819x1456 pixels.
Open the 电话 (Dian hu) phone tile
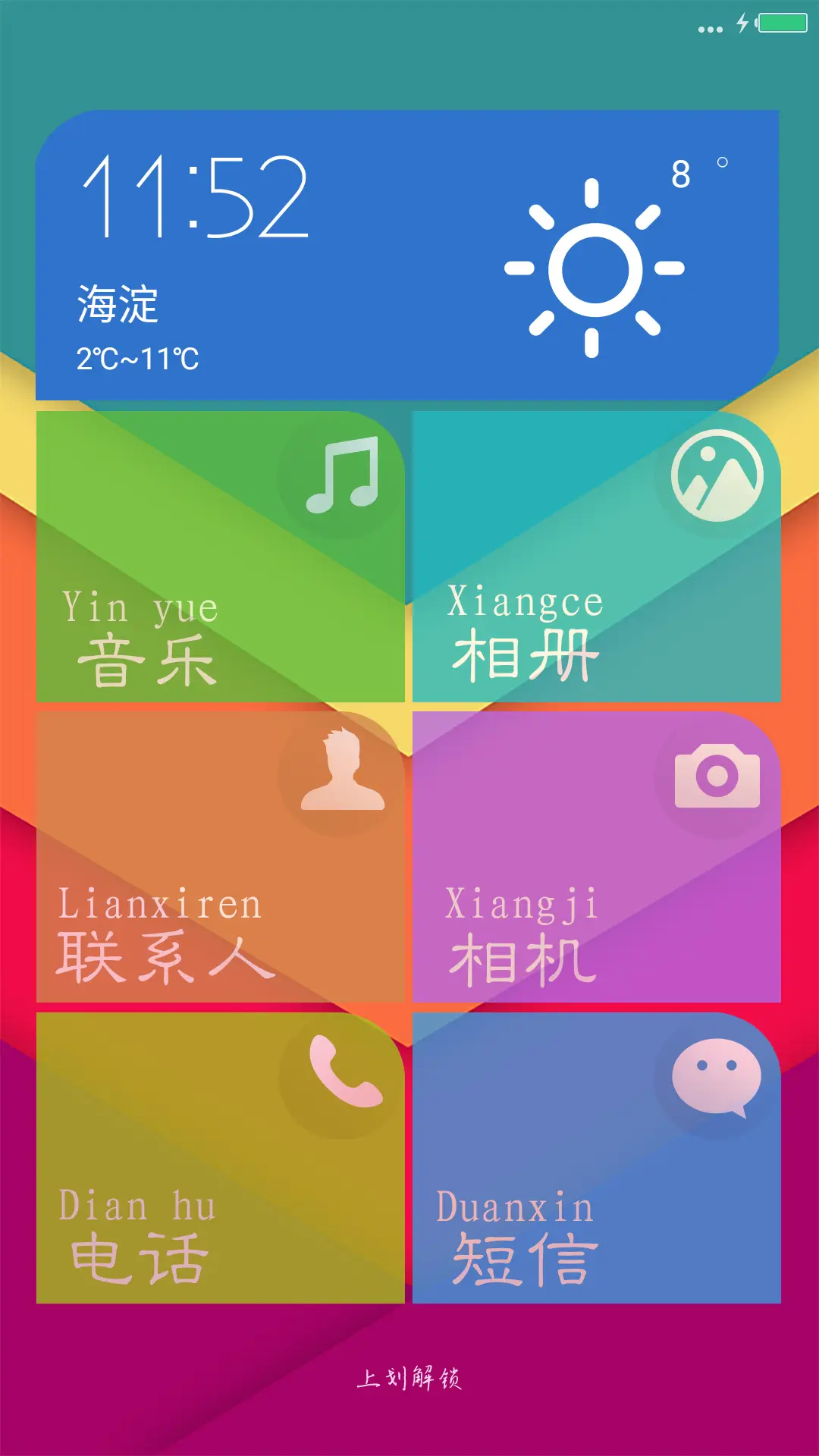point(220,1158)
